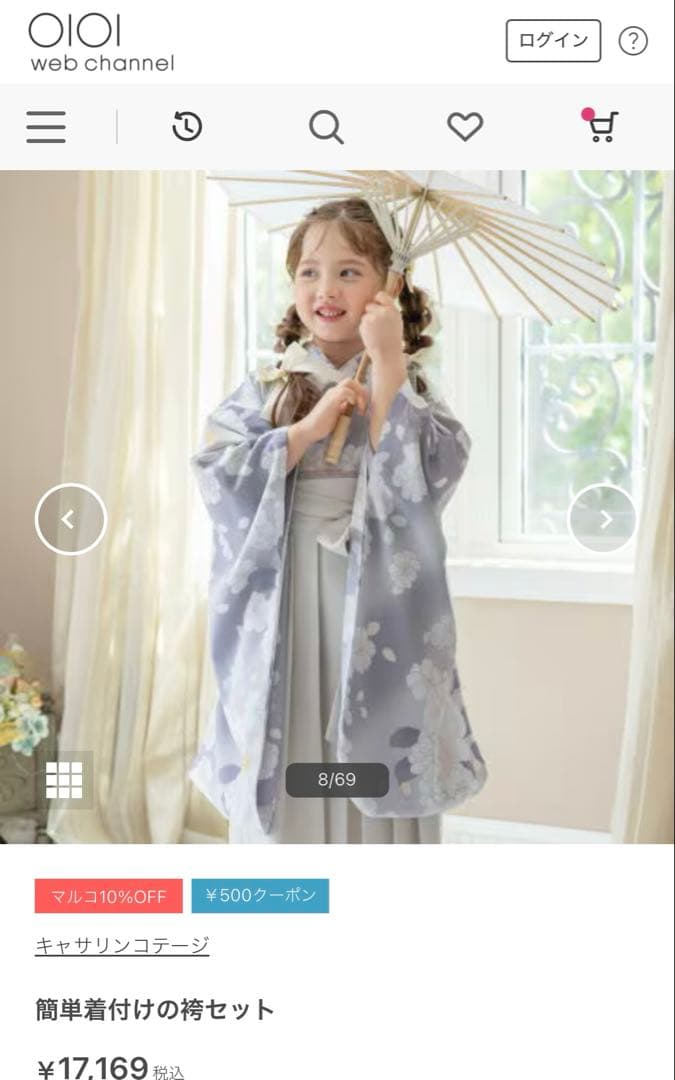
Task: View browsing history
Action: point(187,127)
